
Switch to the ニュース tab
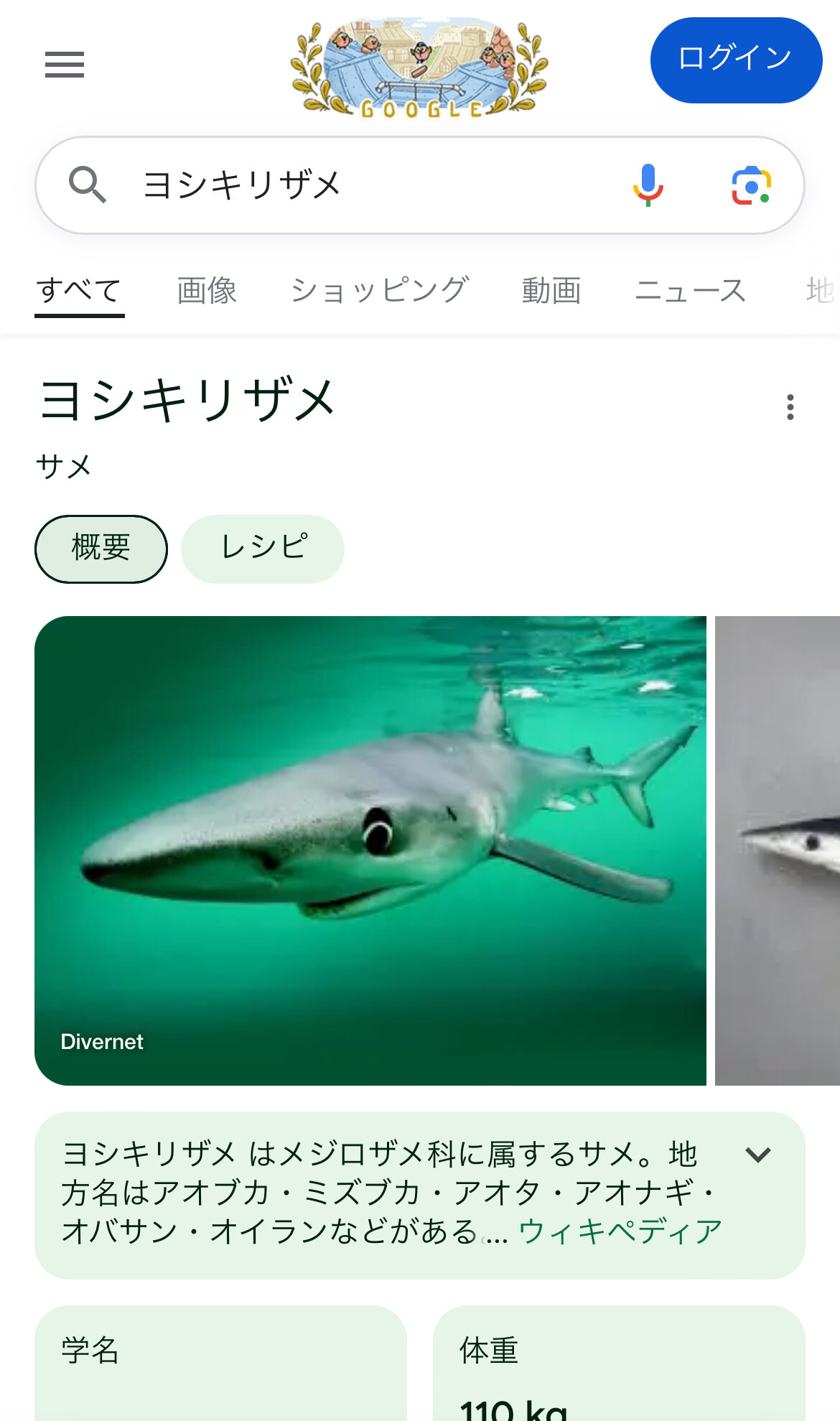click(x=691, y=291)
